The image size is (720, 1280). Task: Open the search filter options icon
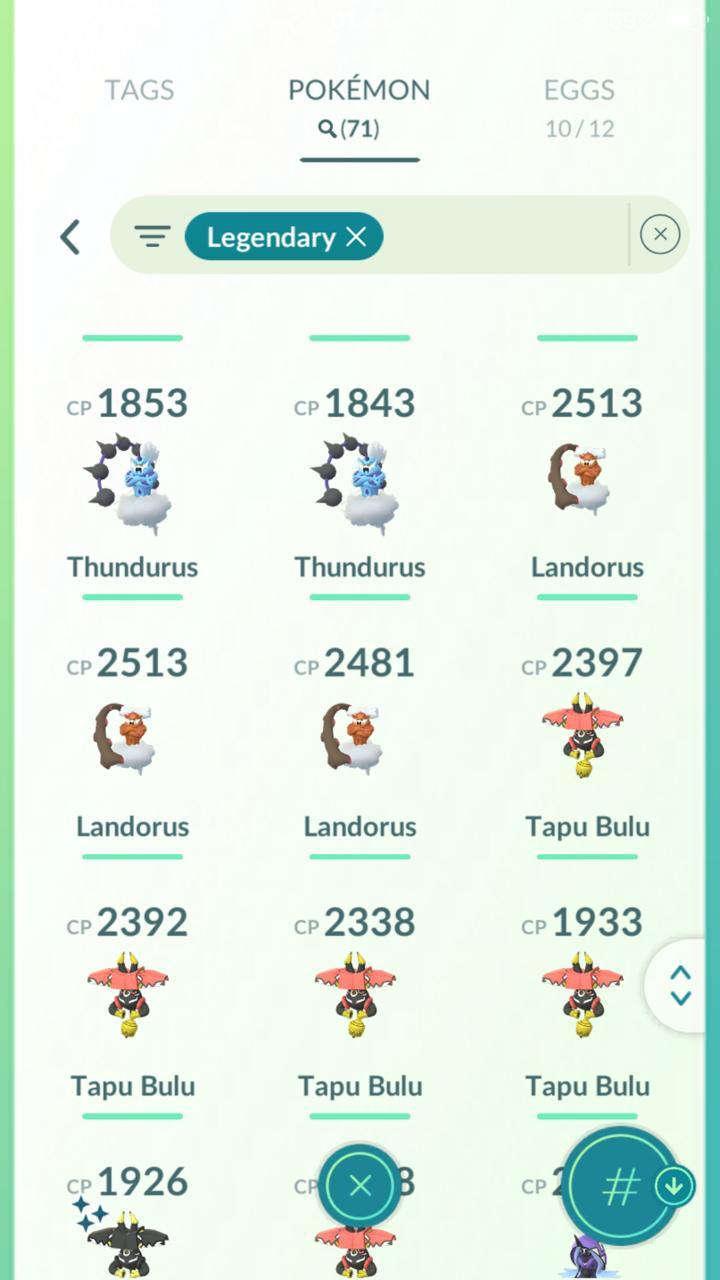152,236
